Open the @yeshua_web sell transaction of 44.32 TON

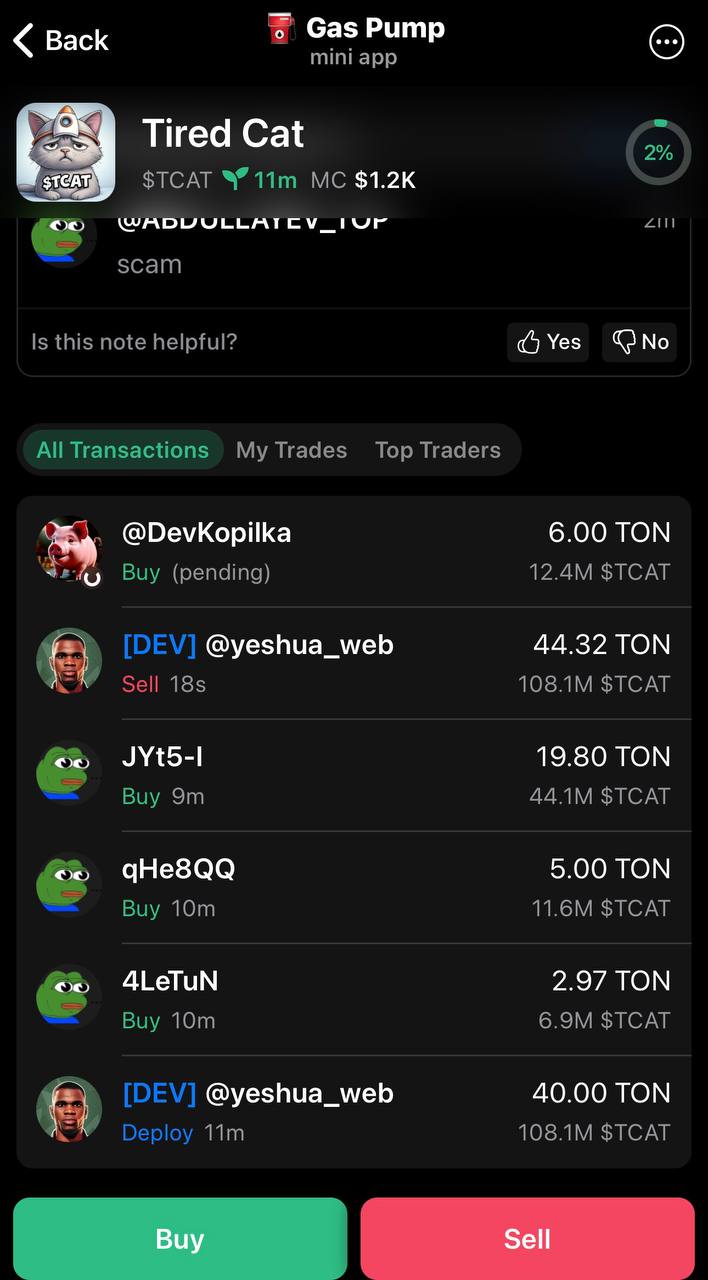[354, 663]
